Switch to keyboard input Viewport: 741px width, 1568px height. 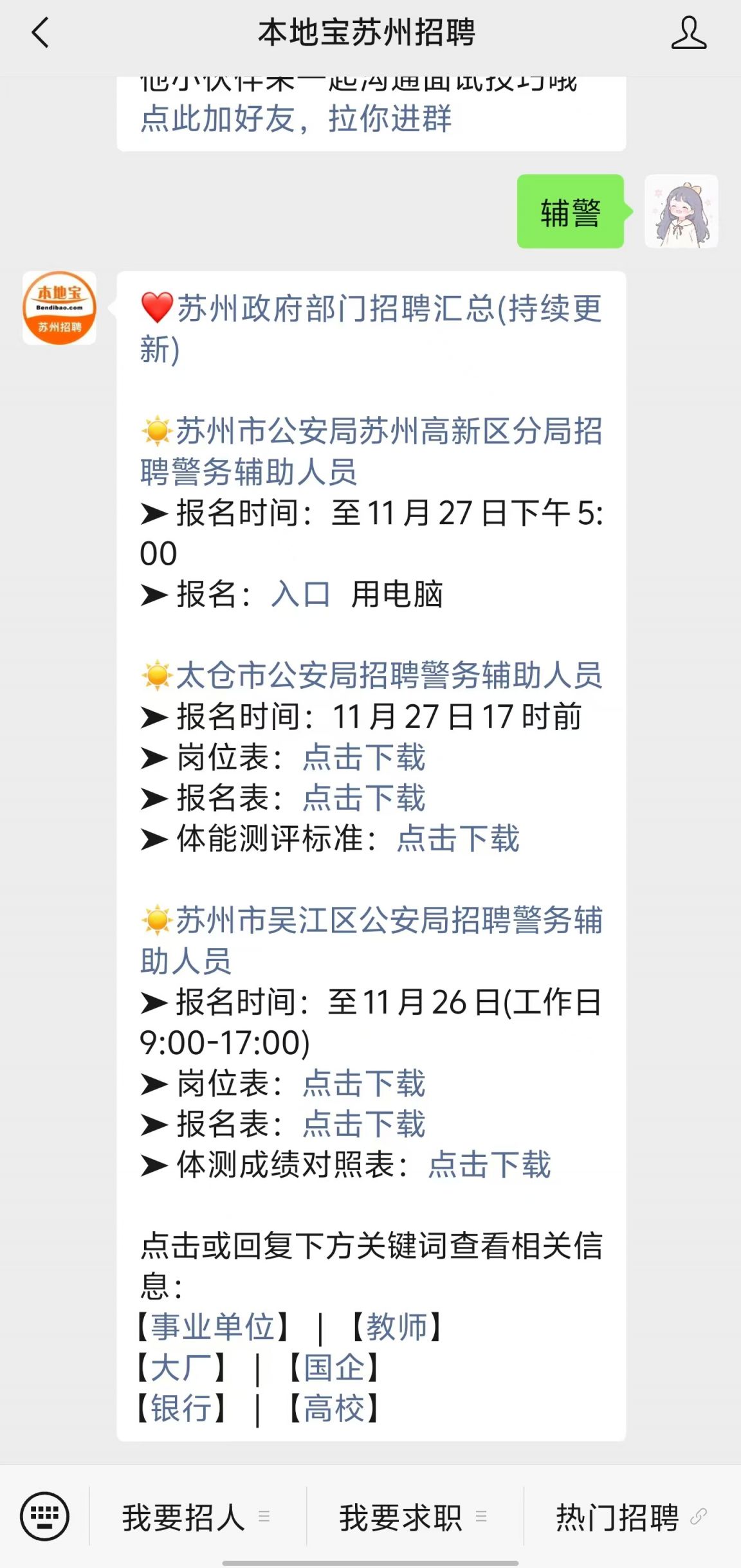click(x=44, y=1517)
